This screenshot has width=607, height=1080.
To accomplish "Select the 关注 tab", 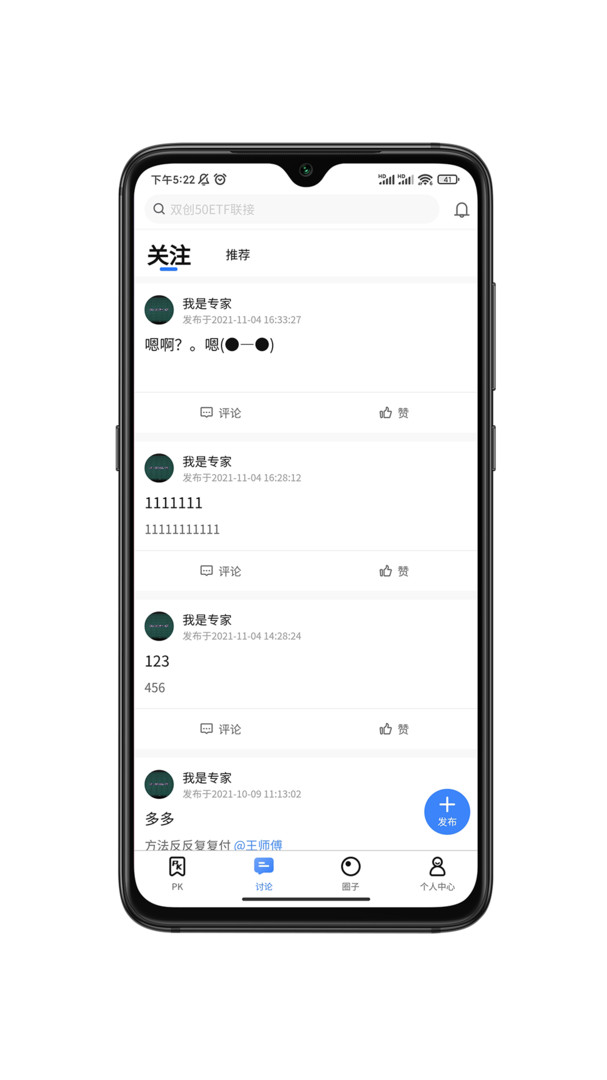I will tap(169, 256).
